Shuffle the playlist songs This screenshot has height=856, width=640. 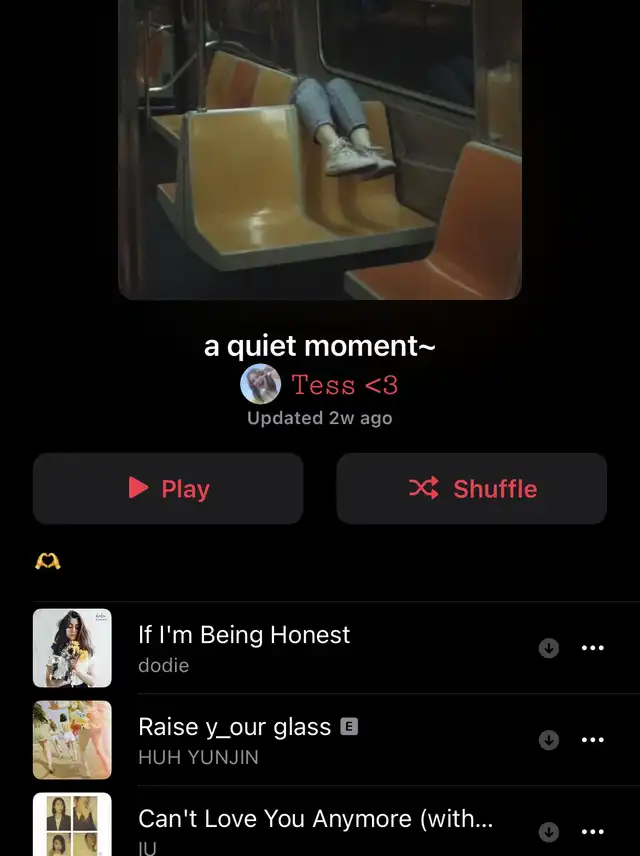tap(471, 488)
